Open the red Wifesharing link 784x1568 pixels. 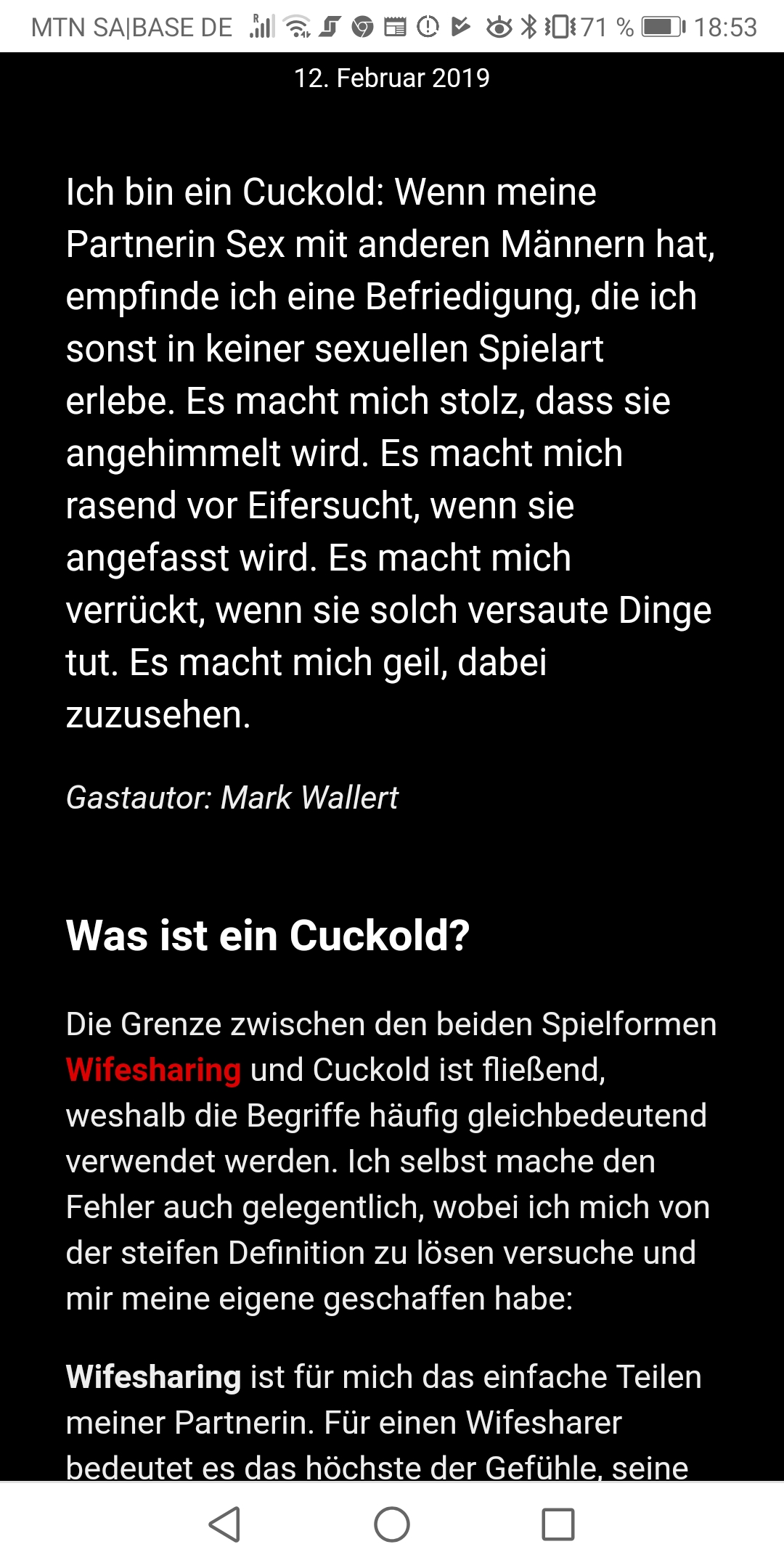[153, 1070]
